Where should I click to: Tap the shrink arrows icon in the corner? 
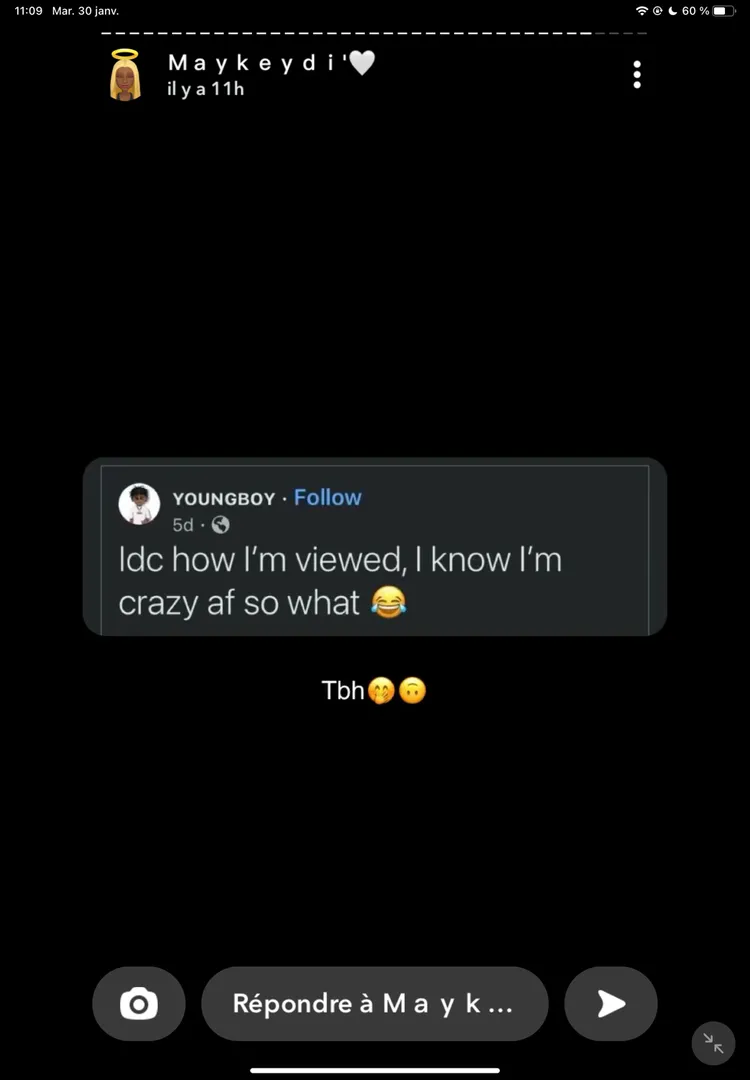tap(713, 1043)
